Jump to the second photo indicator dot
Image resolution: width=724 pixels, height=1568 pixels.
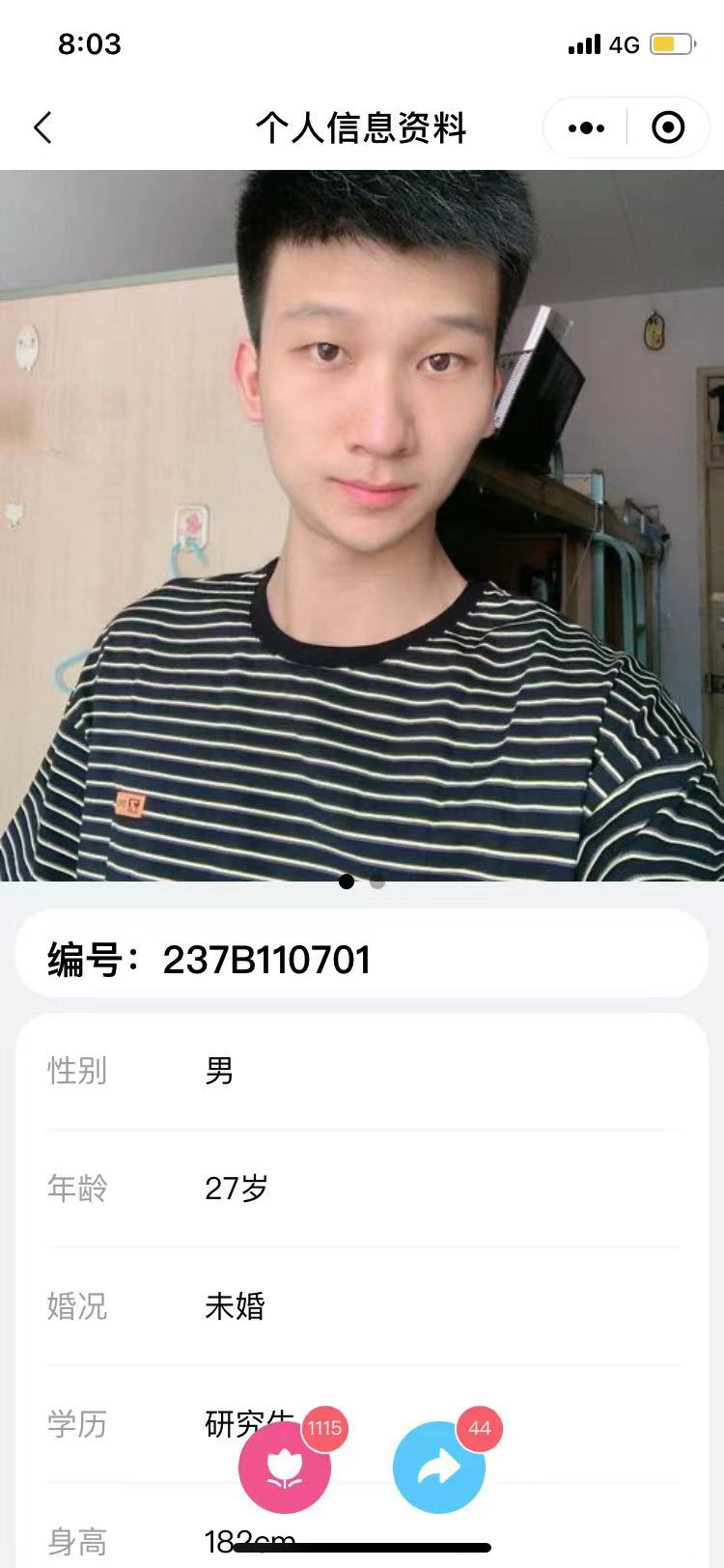coord(377,882)
